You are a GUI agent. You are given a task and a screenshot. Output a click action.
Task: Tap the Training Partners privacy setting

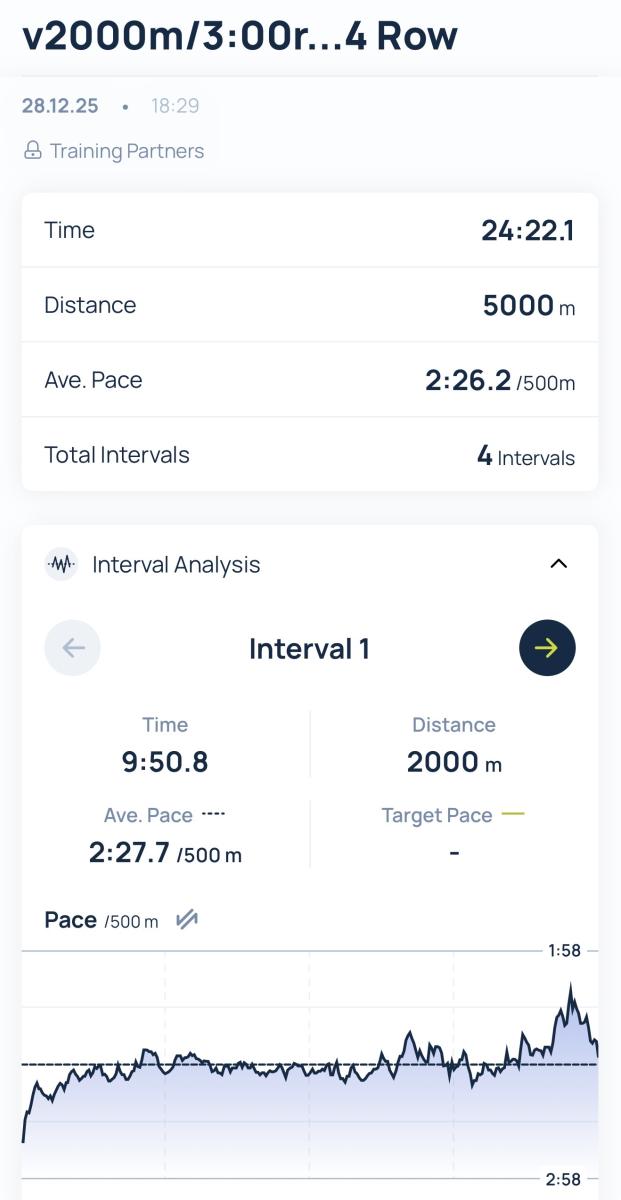click(114, 151)
